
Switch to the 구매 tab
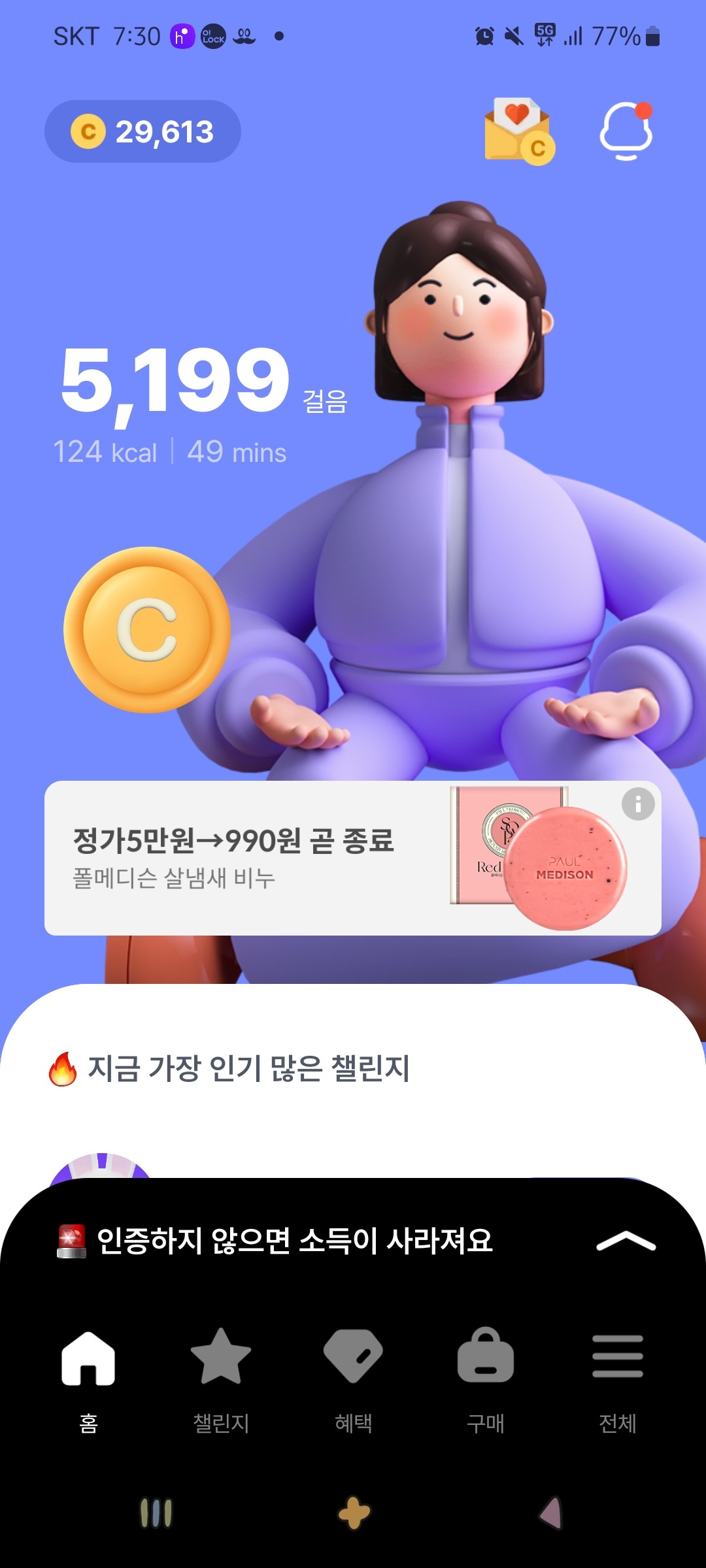tap(485, 1376)
